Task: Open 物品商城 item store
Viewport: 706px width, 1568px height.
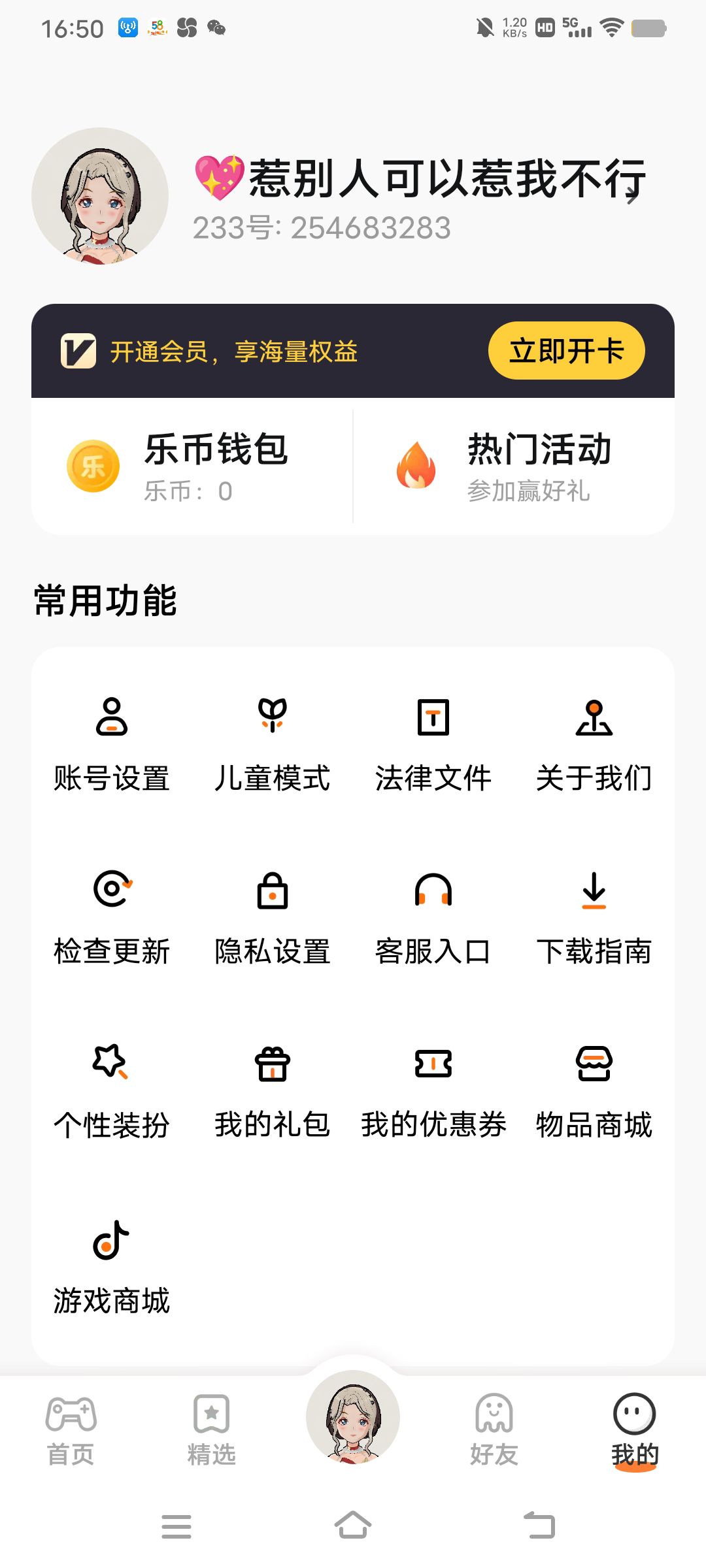Action: pyautogui.click(x=594, y=1090)
